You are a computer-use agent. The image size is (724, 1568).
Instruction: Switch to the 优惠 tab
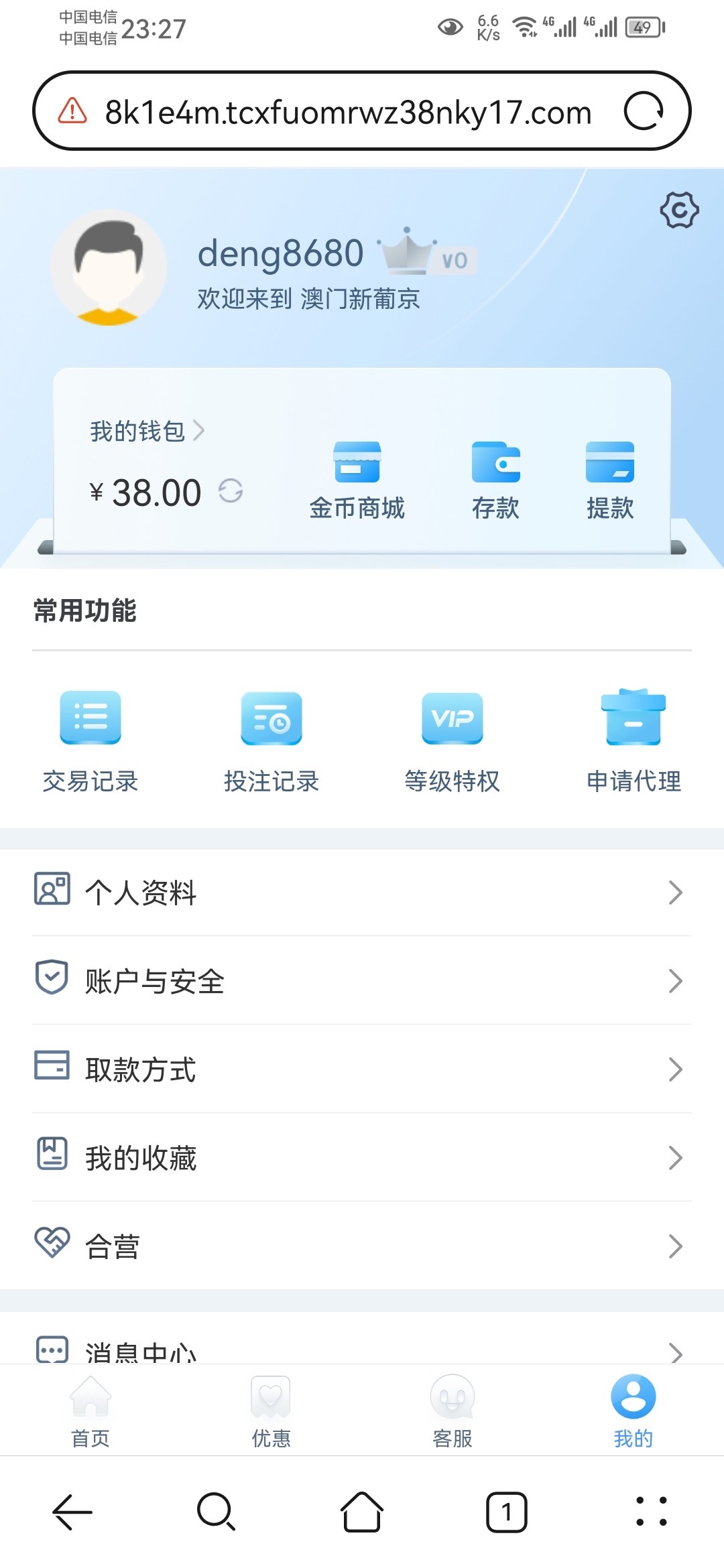tap(271, 1409)
